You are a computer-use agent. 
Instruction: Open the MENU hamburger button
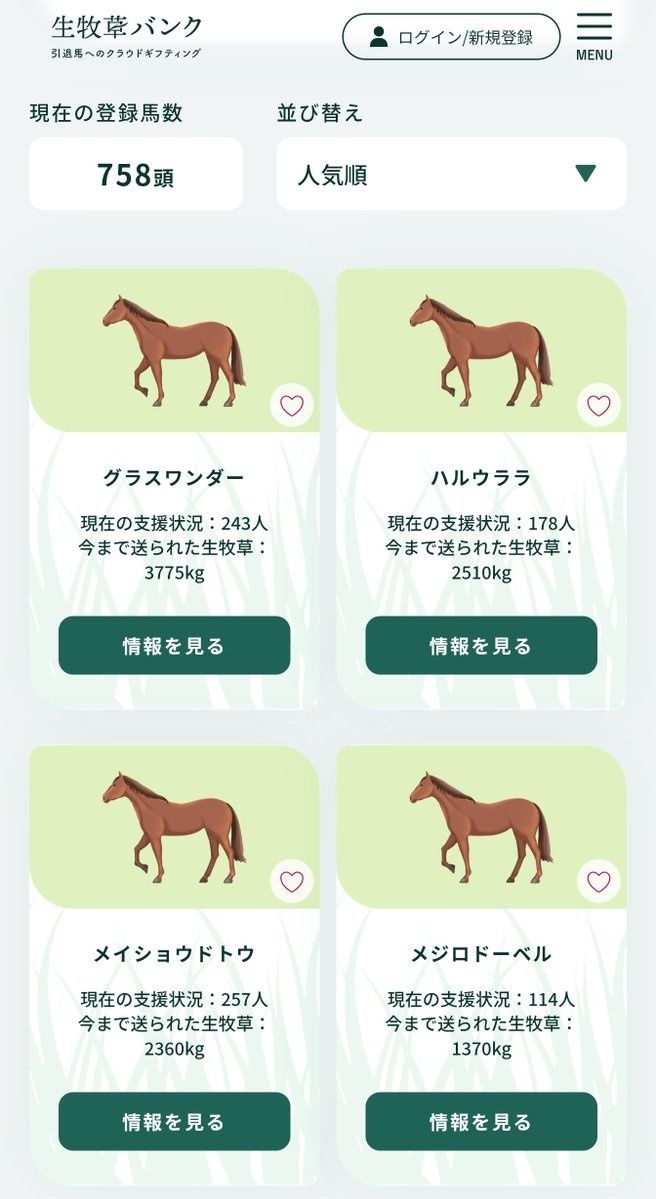594,36
